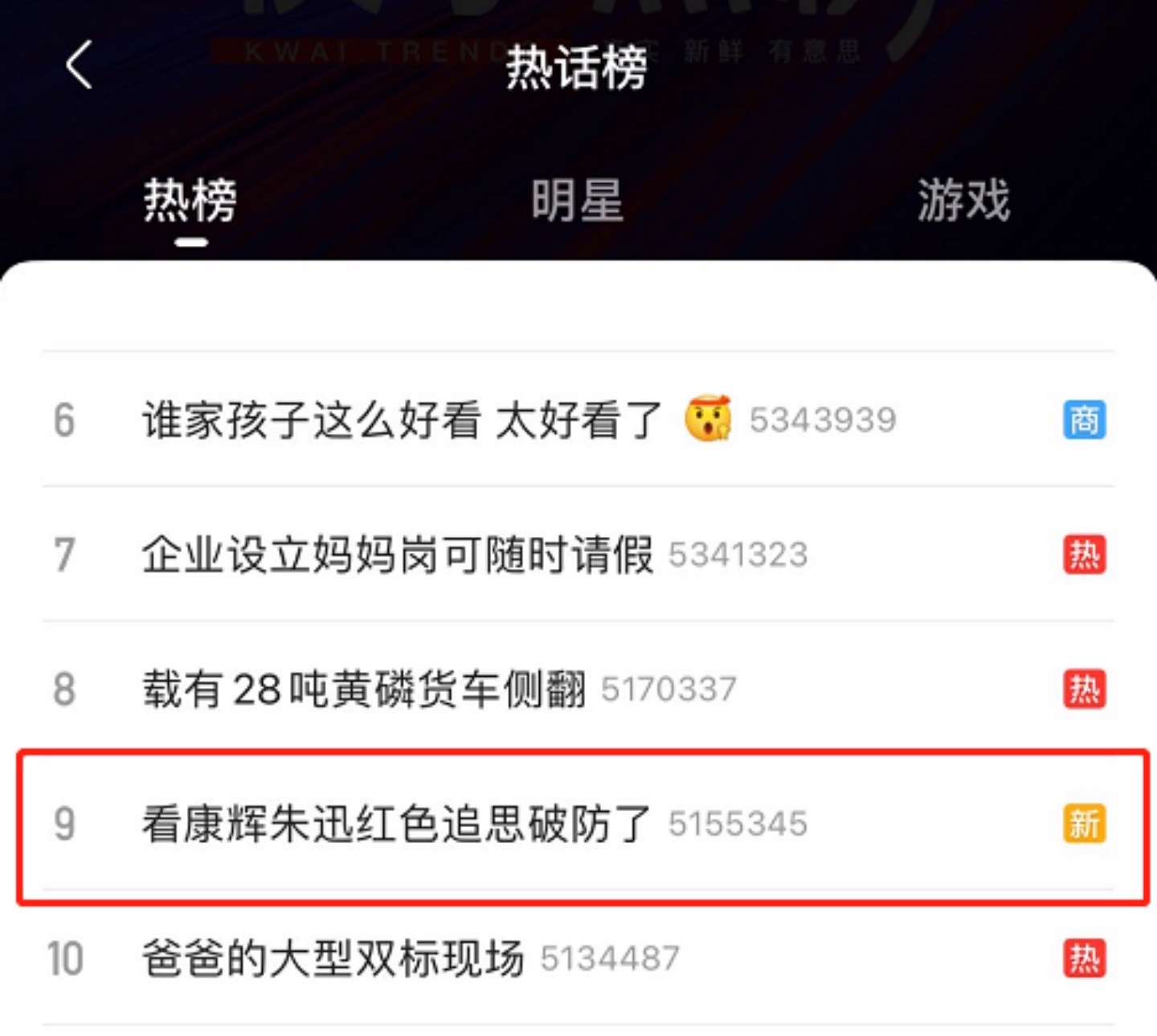
Task: Open topic 爸爸的大型双标现场
Action: [333, 958]
